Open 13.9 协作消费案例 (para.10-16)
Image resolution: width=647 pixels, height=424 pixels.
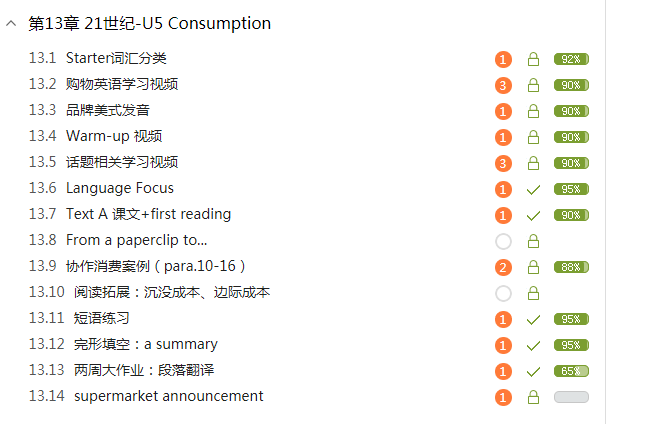tap(155, 266)
